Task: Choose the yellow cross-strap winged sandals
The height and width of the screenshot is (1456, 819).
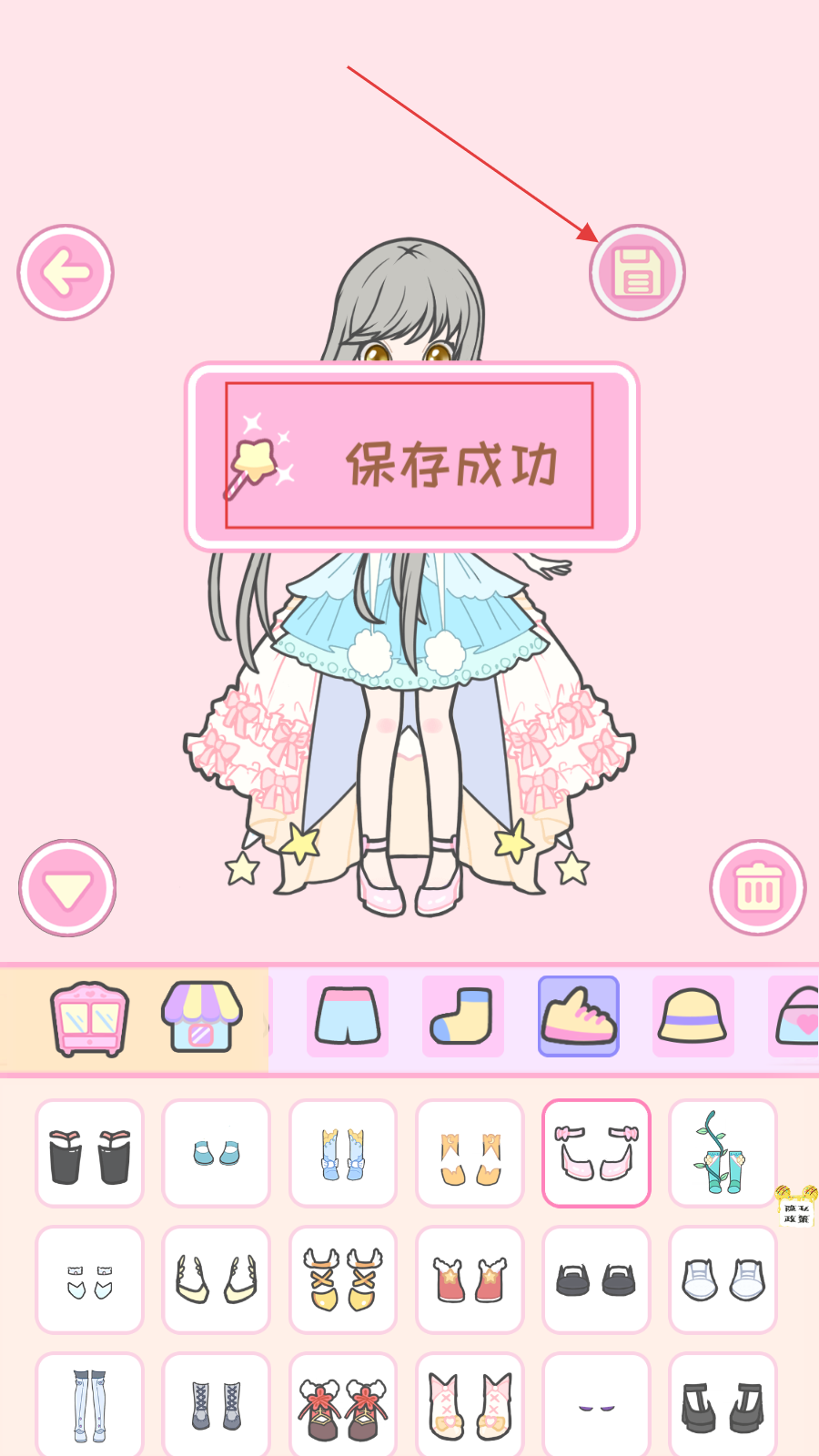Action: click(343, 1279)
